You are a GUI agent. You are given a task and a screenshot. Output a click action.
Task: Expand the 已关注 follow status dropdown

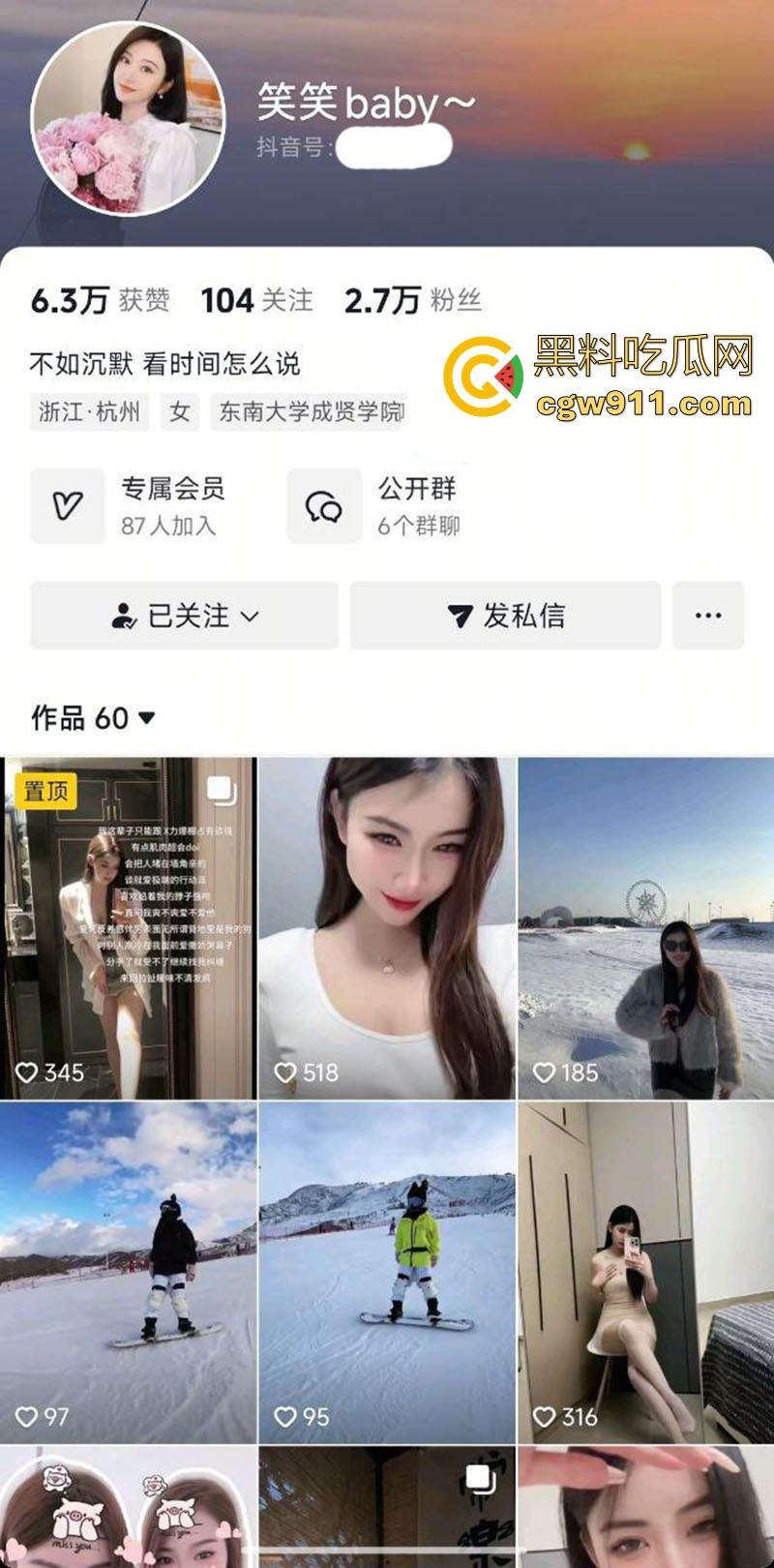(x=250, y=616)
